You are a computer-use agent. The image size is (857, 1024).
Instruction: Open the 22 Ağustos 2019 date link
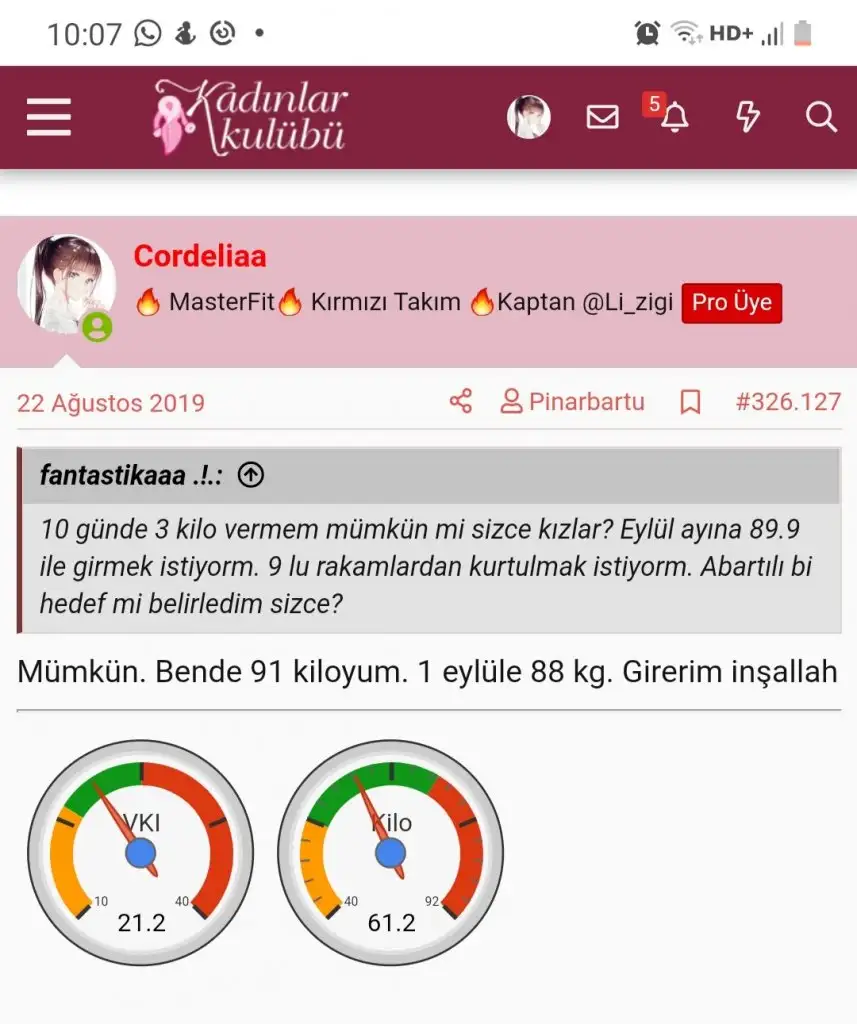[111, 403]
